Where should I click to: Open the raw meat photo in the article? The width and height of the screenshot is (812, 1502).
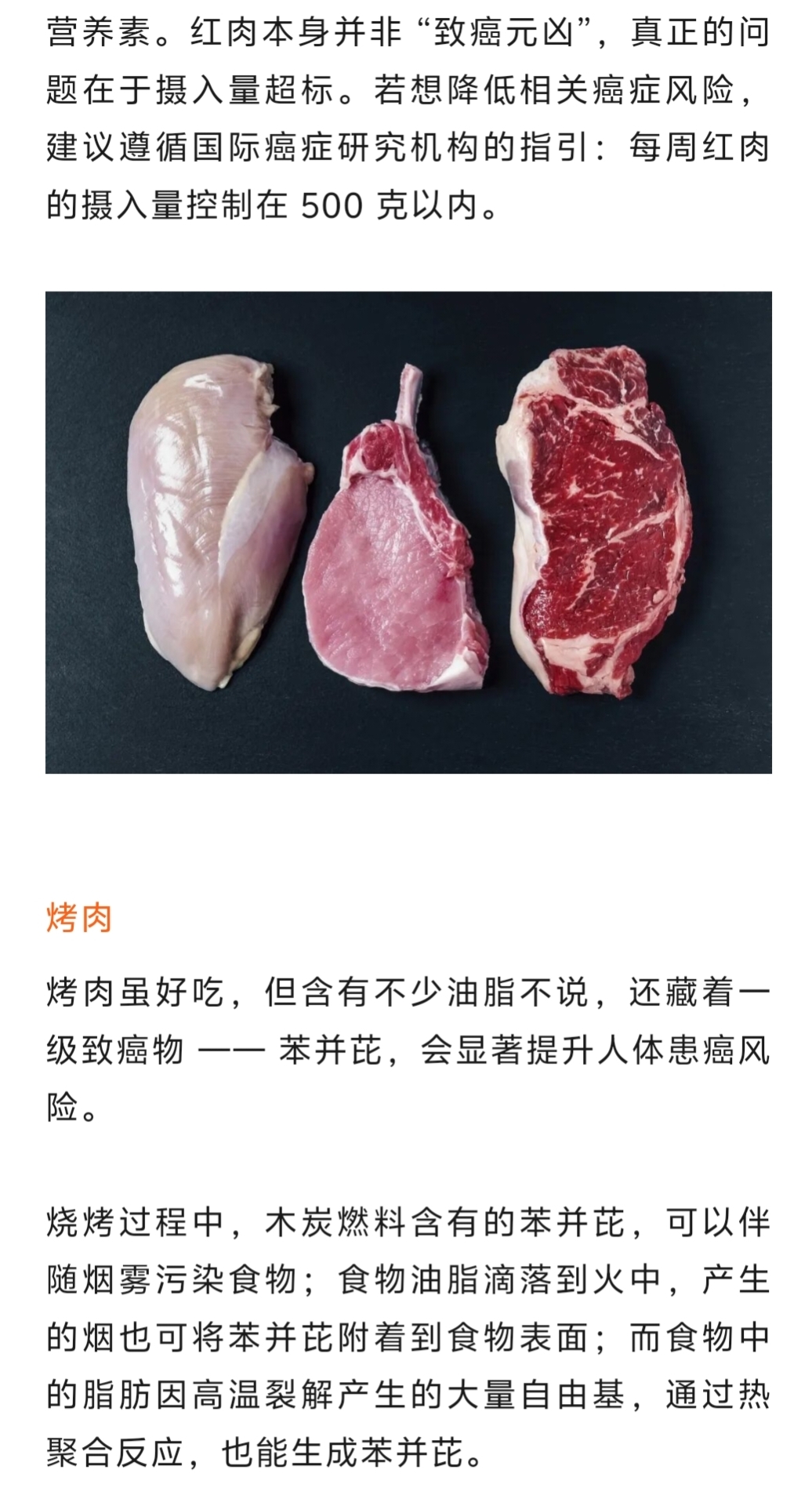pos(408,532)
